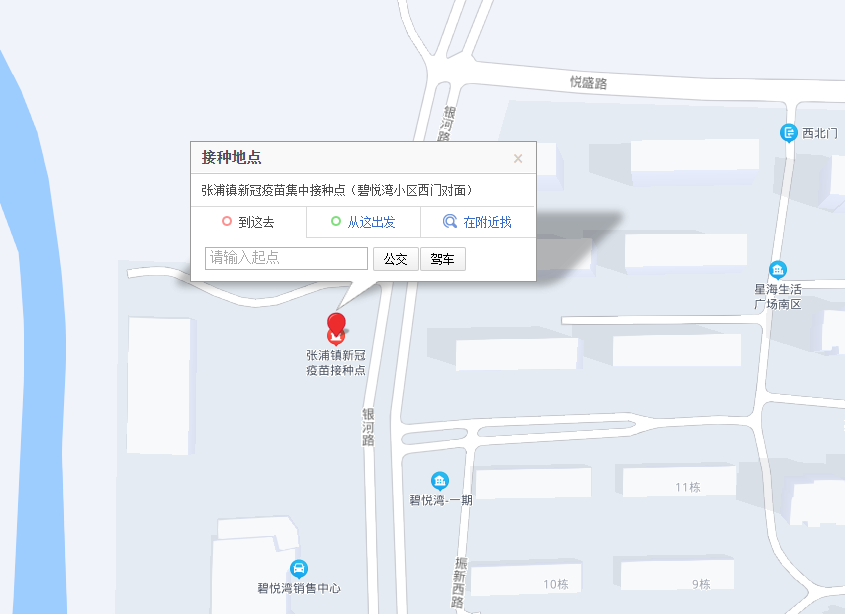Switch to the 在附近找 tab
Image resolution: width=845 pixels, height=614 pixels.
tap(478, 222)
